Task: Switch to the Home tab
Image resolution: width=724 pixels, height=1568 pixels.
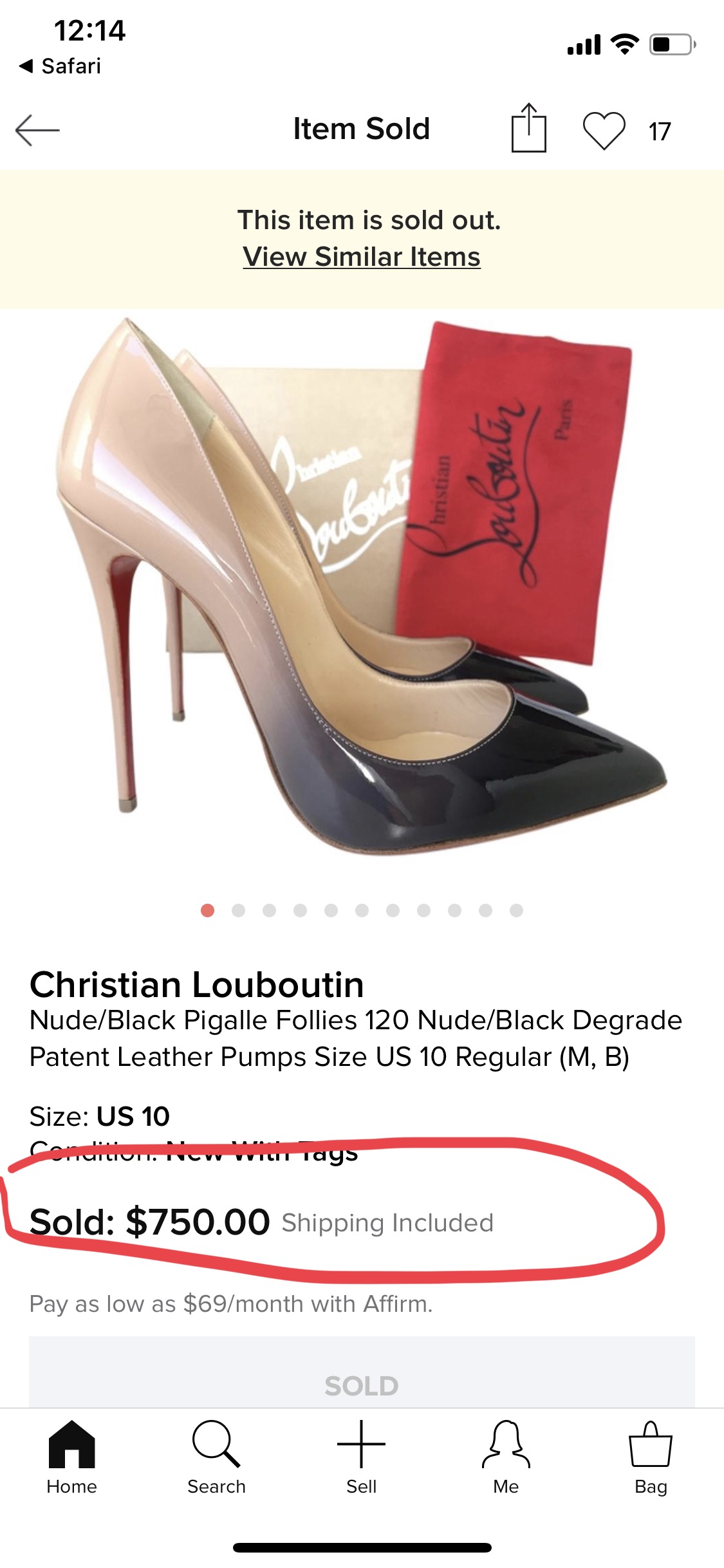Action: [x=71, y=1457]
